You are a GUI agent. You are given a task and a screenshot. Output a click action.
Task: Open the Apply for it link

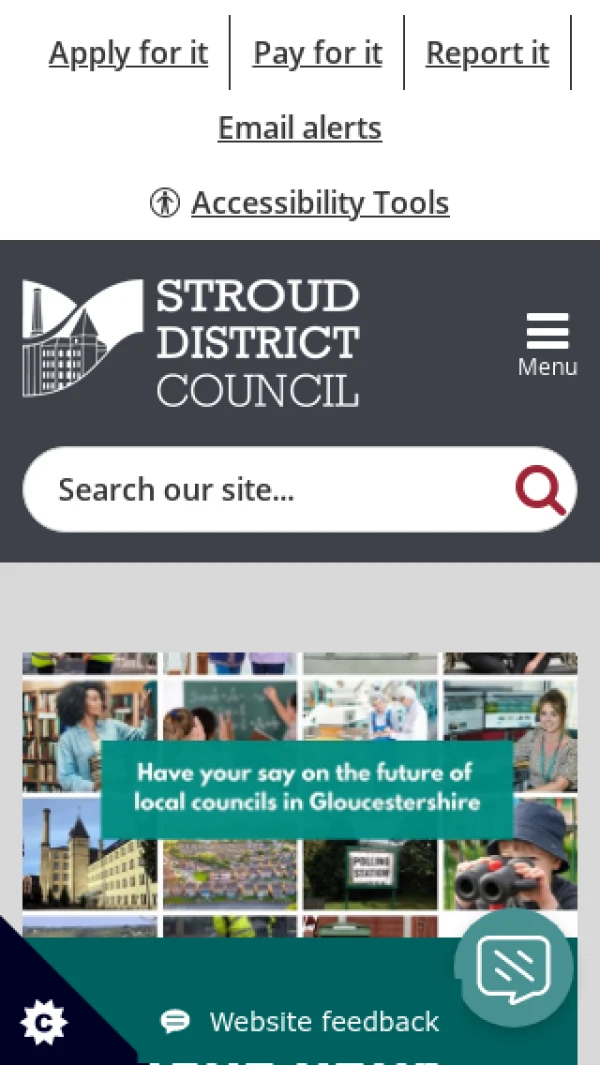click(x=128, y=53)
